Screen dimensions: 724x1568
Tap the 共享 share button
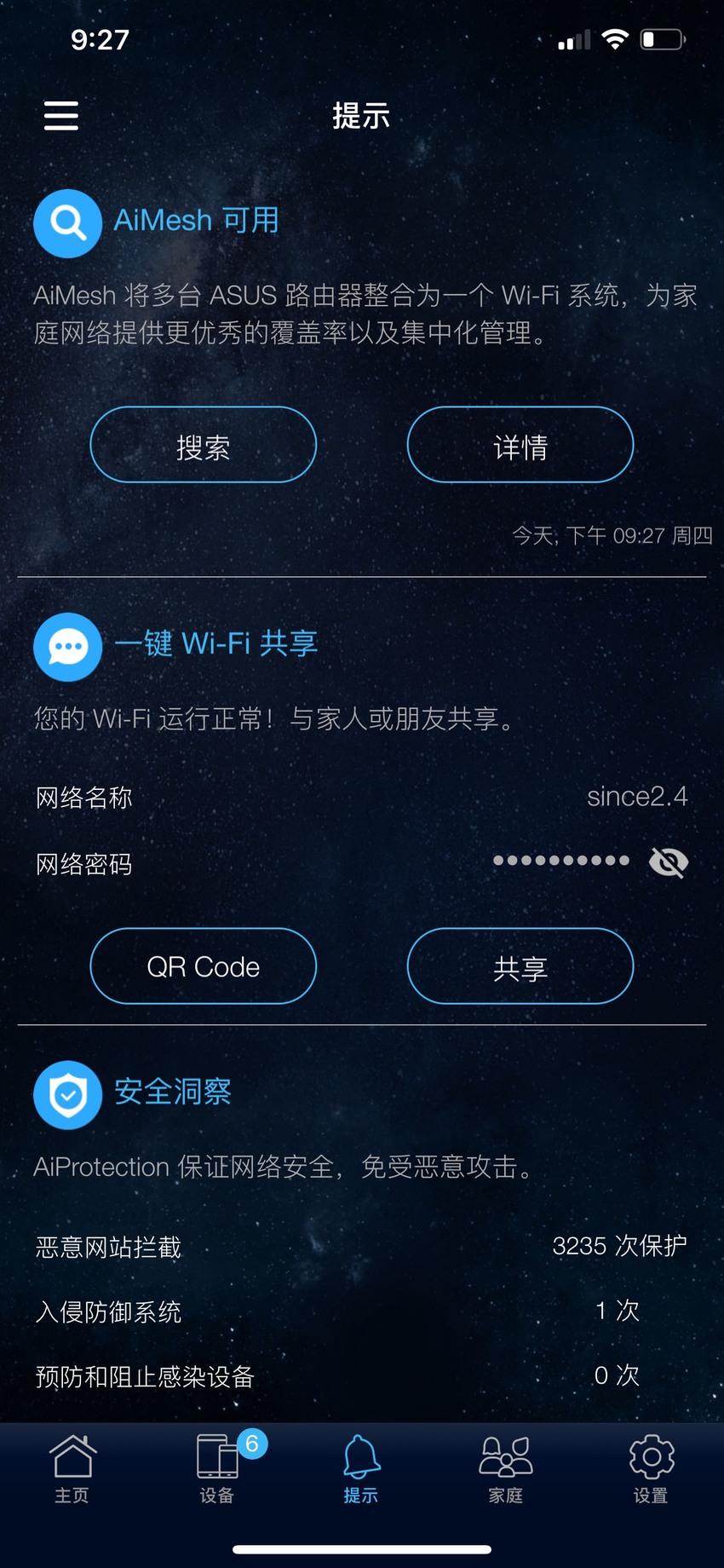pyautogui.click(x=520, y=966)
